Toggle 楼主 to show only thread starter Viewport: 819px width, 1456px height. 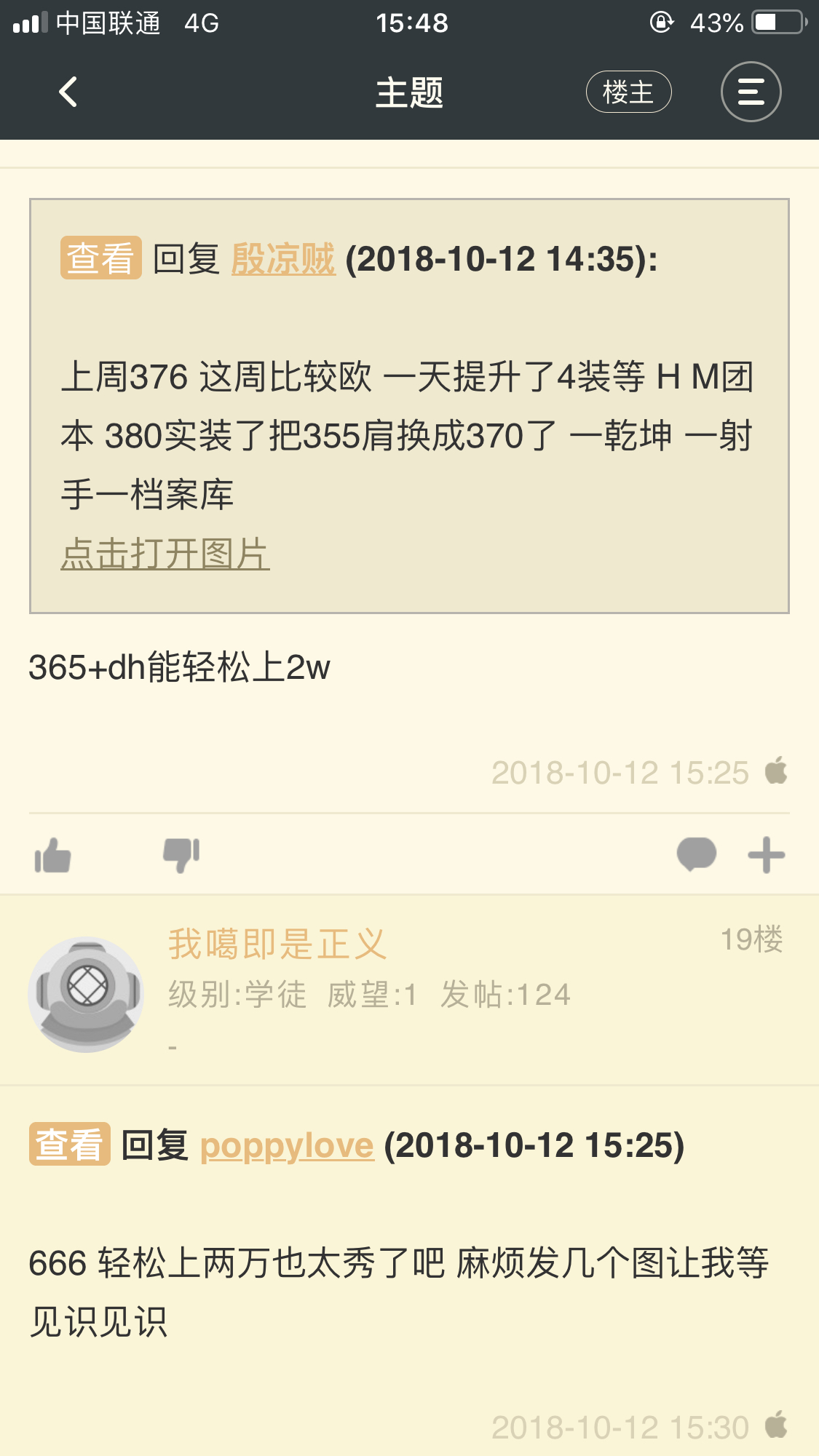tap(628, 92)
